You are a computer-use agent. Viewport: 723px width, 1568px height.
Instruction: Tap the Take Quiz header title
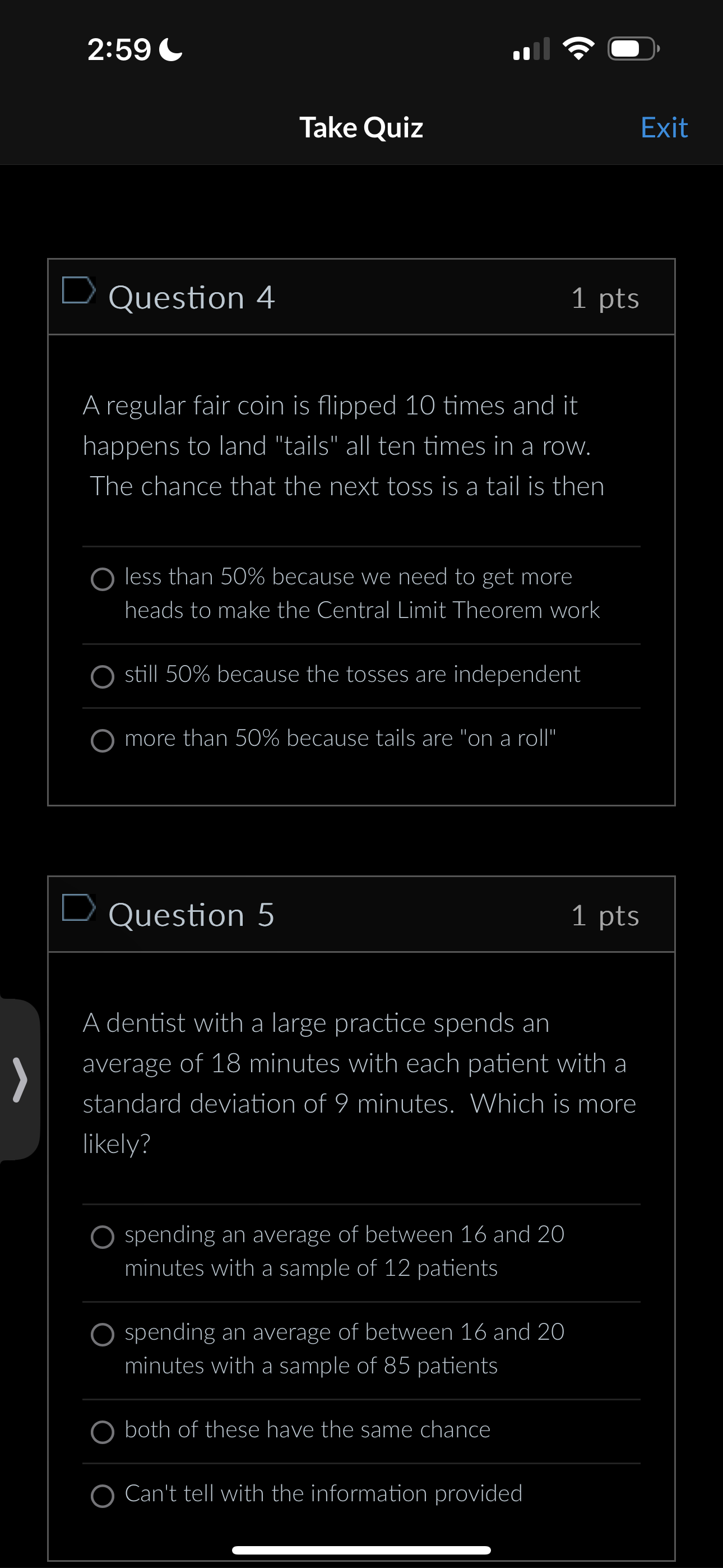pyautogui.click(x=361, y=127)
